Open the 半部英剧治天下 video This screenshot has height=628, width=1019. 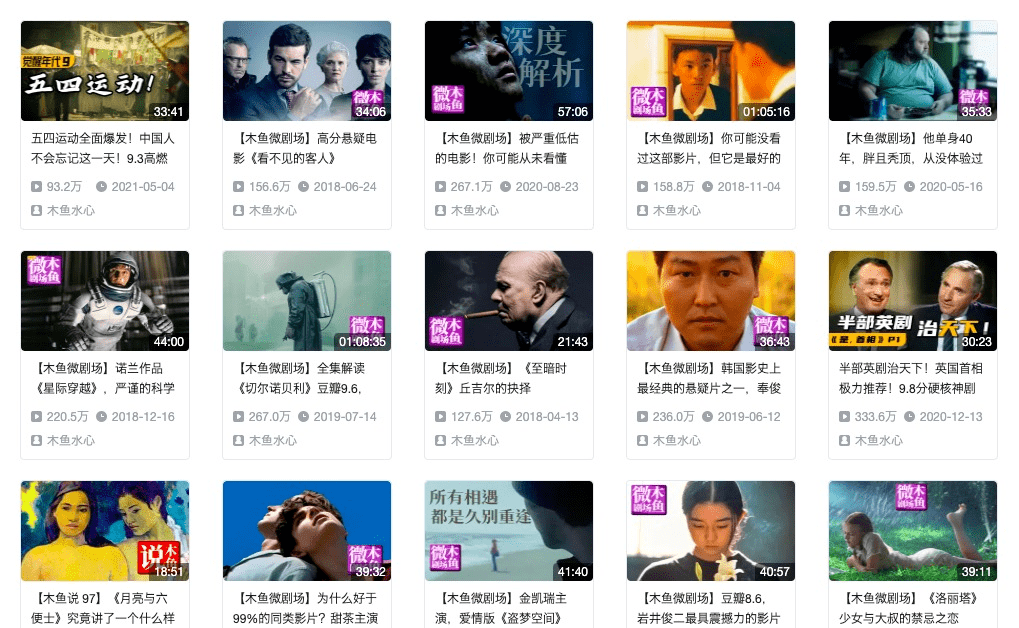(912, 301)
